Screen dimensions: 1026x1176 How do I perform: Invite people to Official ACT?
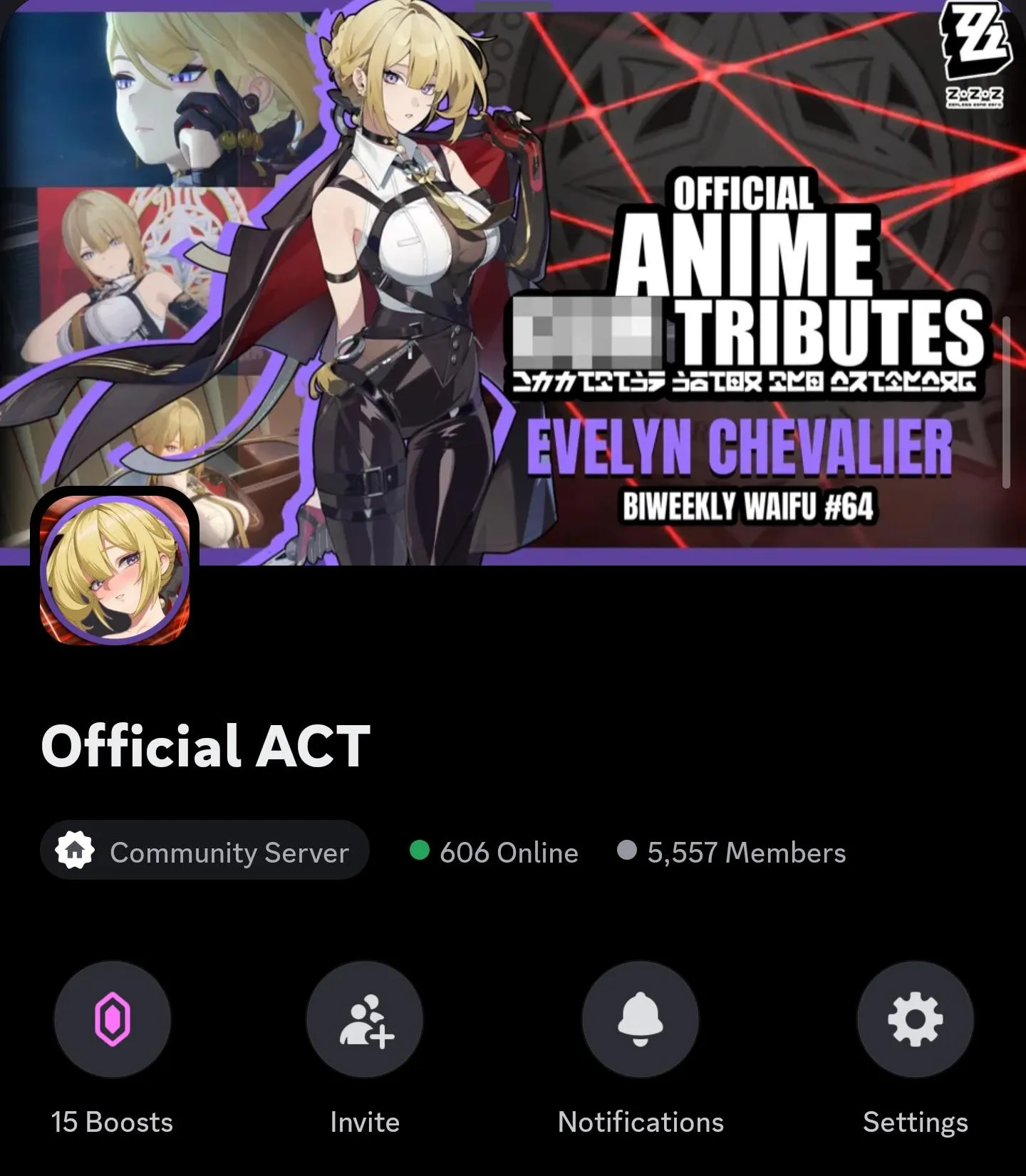tap(365, 1019)
